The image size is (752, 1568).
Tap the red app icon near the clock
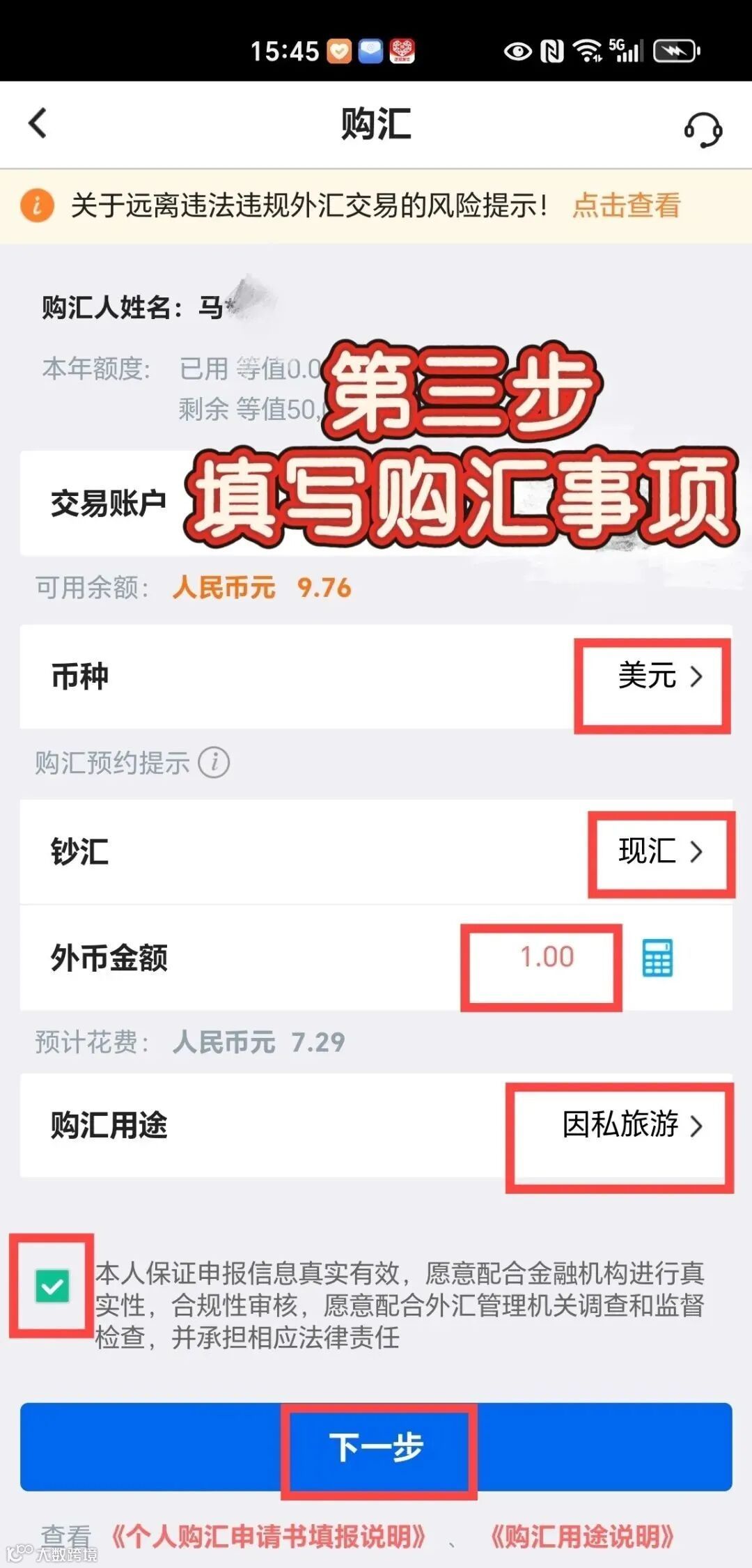click(400, 49)
